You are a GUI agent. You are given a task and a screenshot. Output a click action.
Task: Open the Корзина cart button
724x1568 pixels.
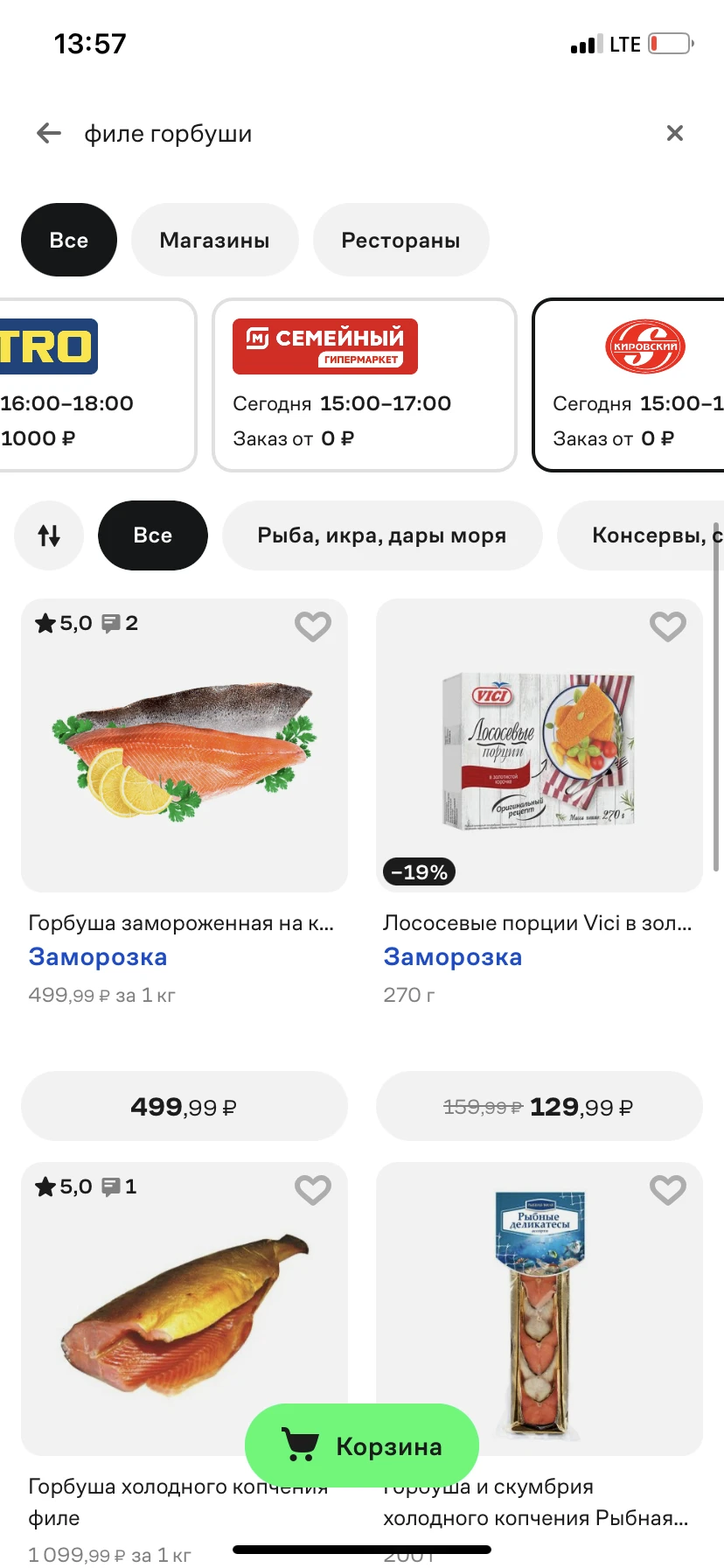coord(362,1446)
